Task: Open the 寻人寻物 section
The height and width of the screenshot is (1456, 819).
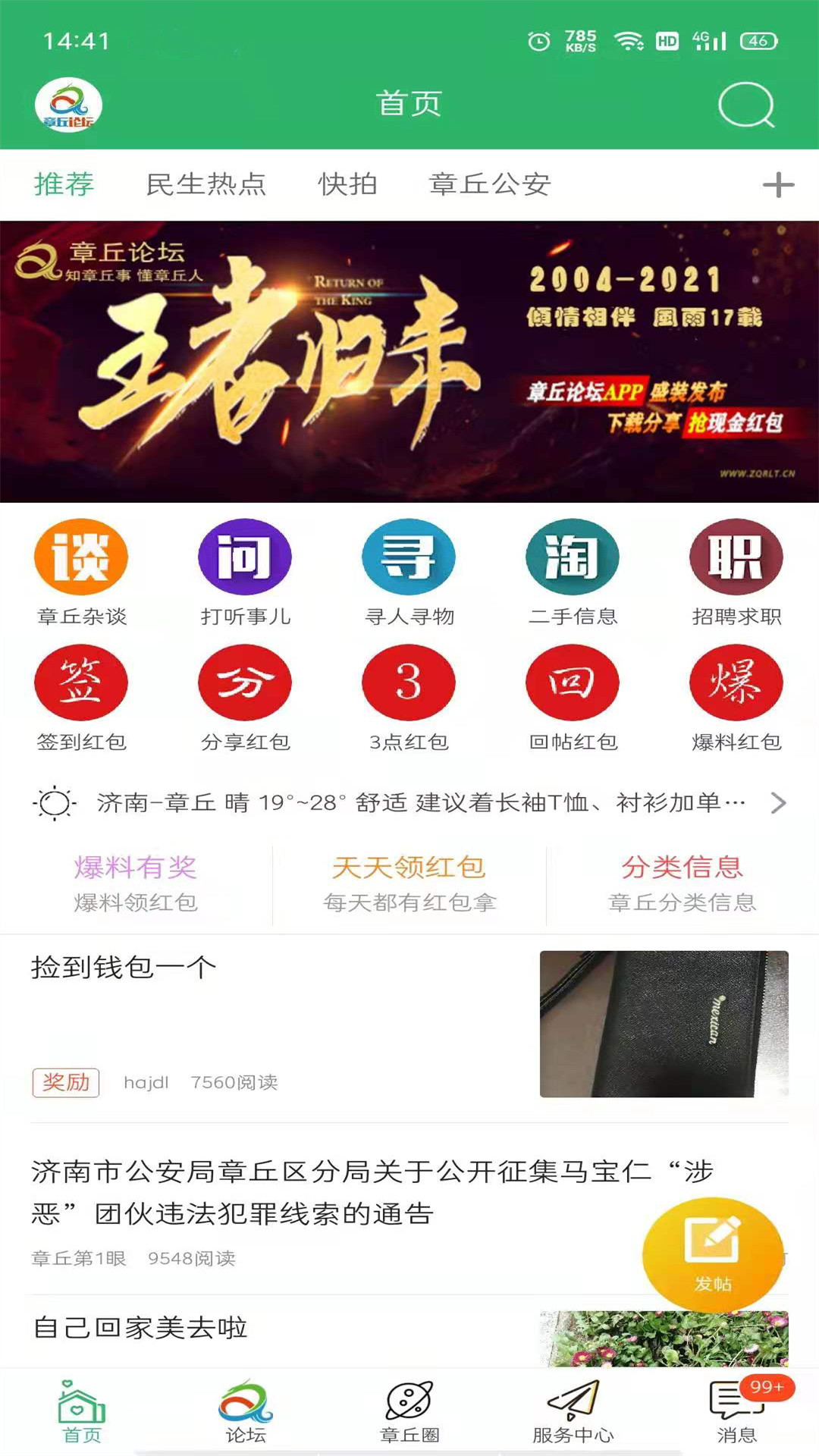Action: point(409,573)
